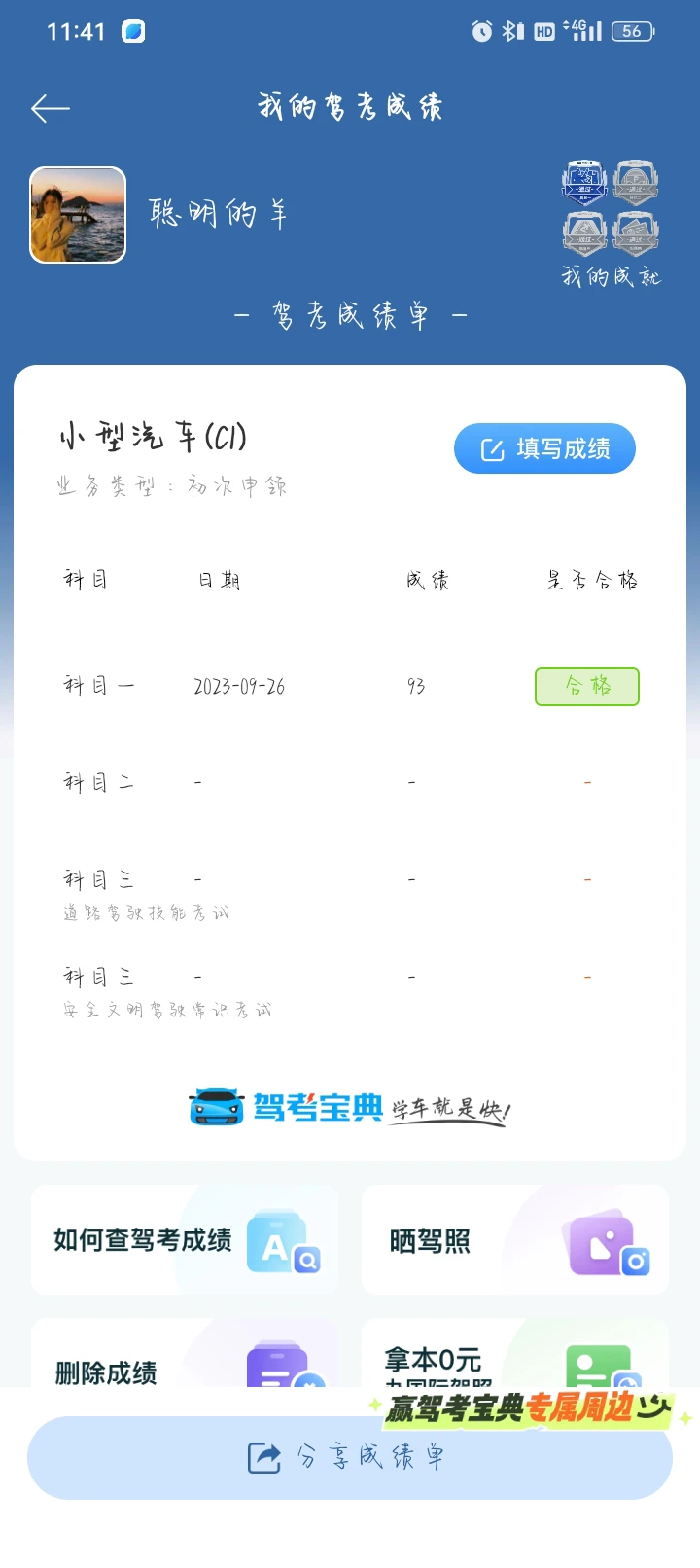Tap the 填写成绩 button

click(x=544, y=448)
